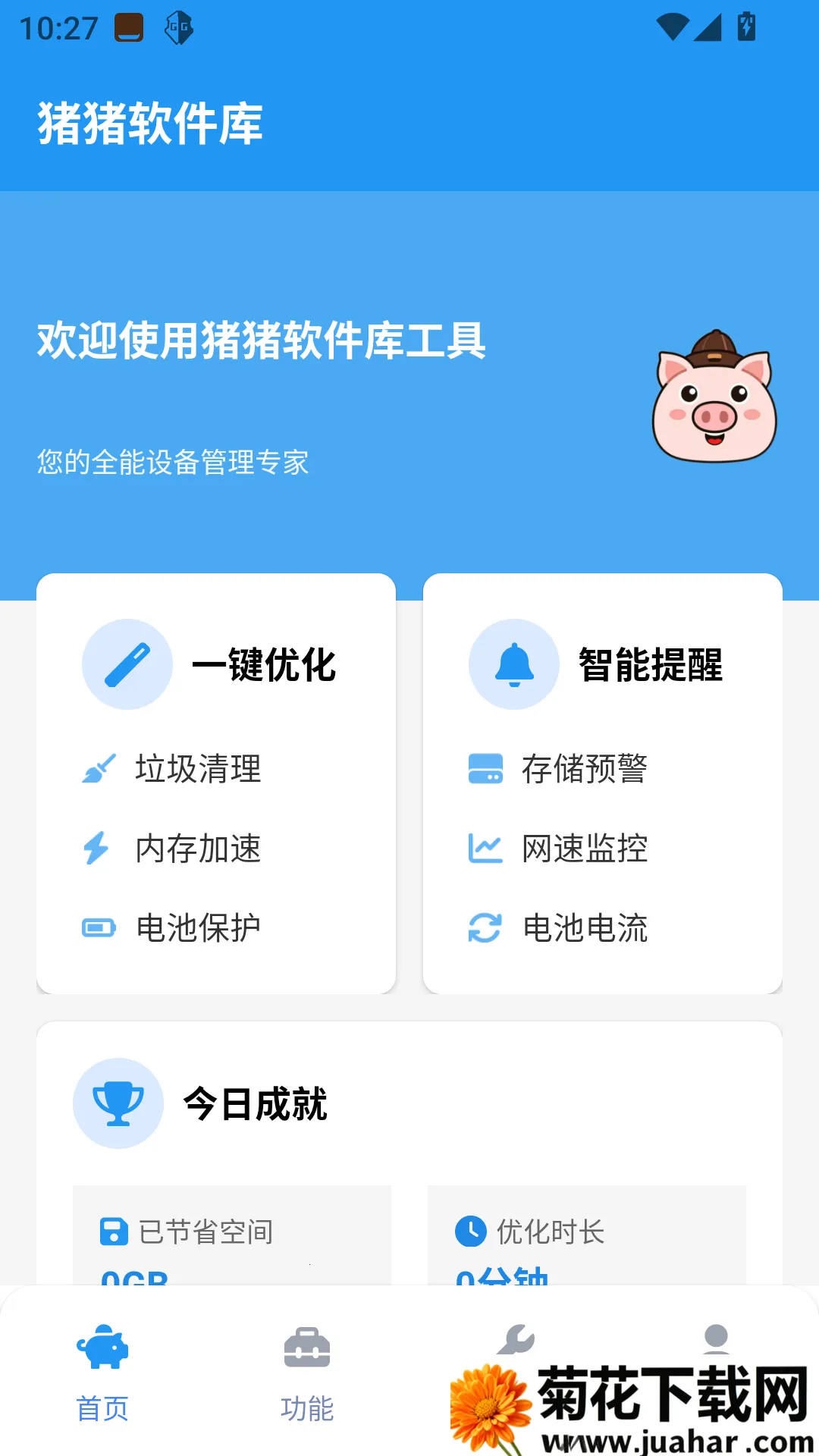Screen dimensions: 819x1456
Task: Tap the bell icon for 智能提醒
Action: pyautogui.click(x=513, y=664)
